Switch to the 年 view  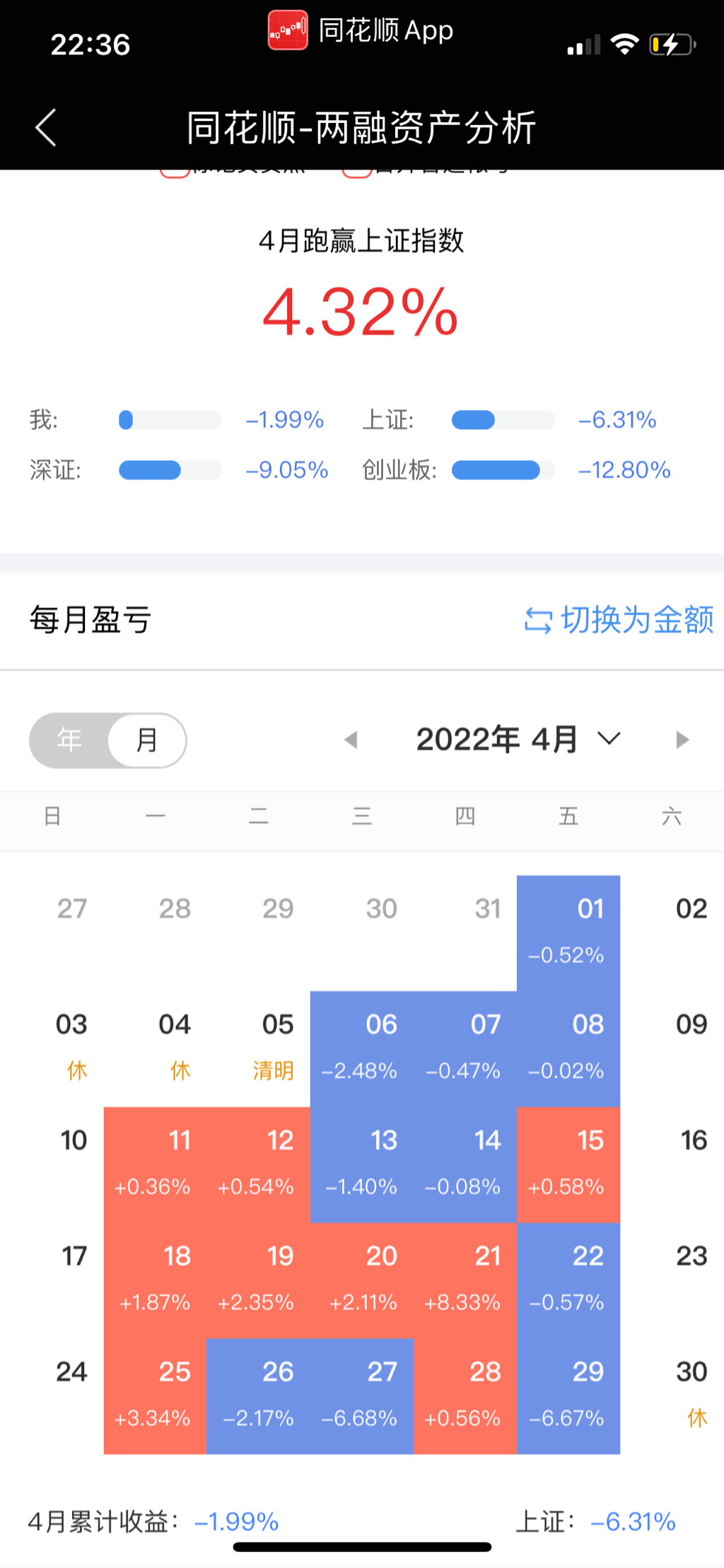[x=69, y=740]
